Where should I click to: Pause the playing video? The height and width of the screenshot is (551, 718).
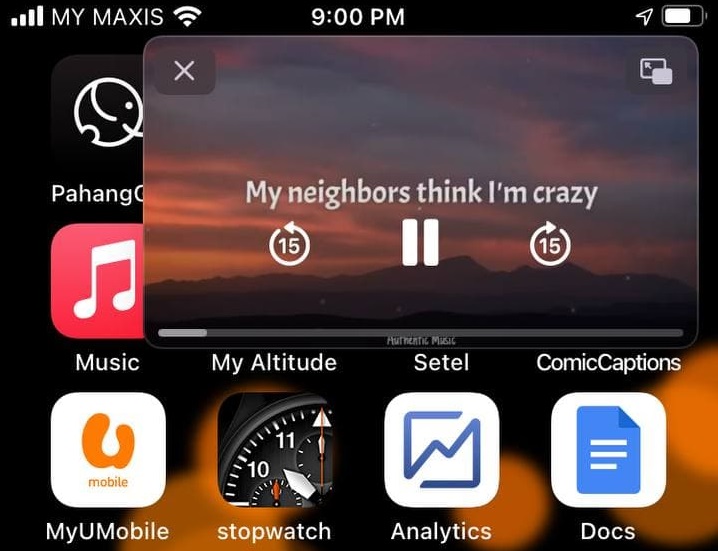[420, 243]
